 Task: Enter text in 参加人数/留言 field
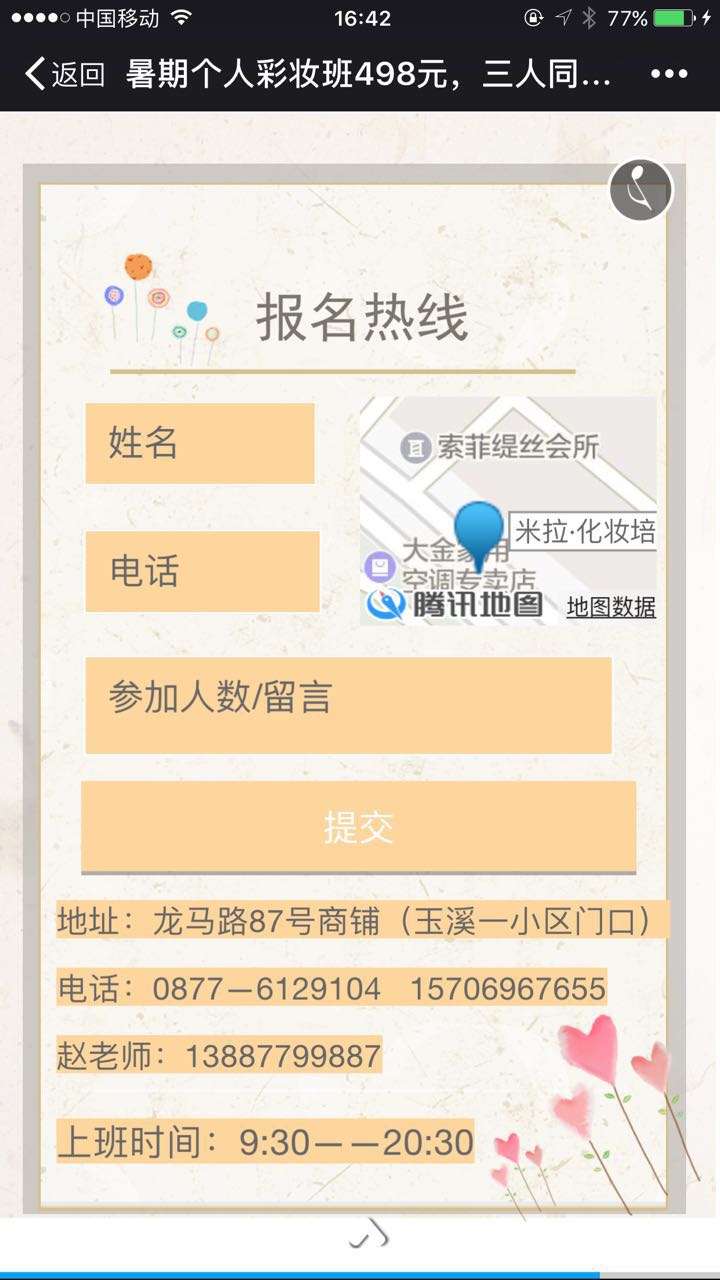(x=348, y=704)
